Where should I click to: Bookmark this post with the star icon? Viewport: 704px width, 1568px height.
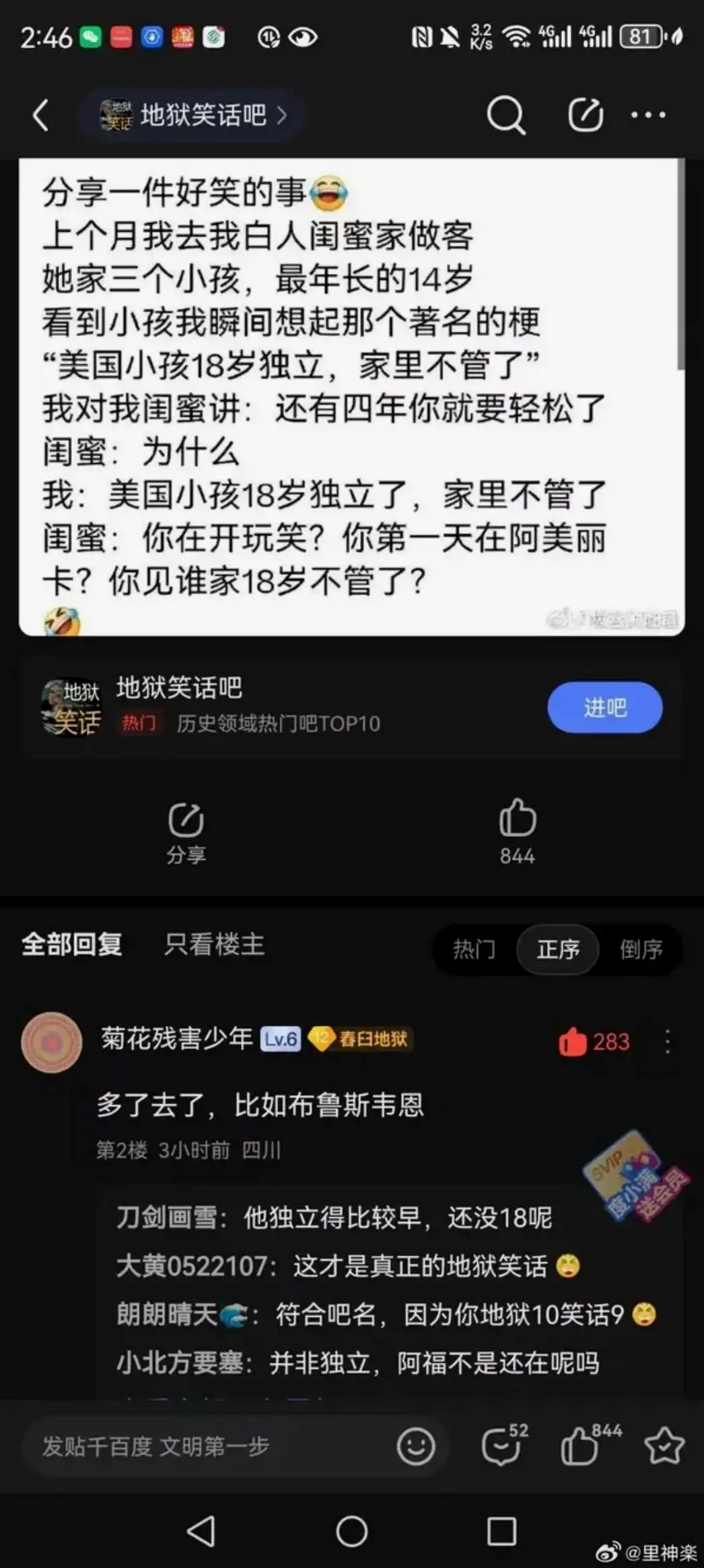tap(664, 1446)
